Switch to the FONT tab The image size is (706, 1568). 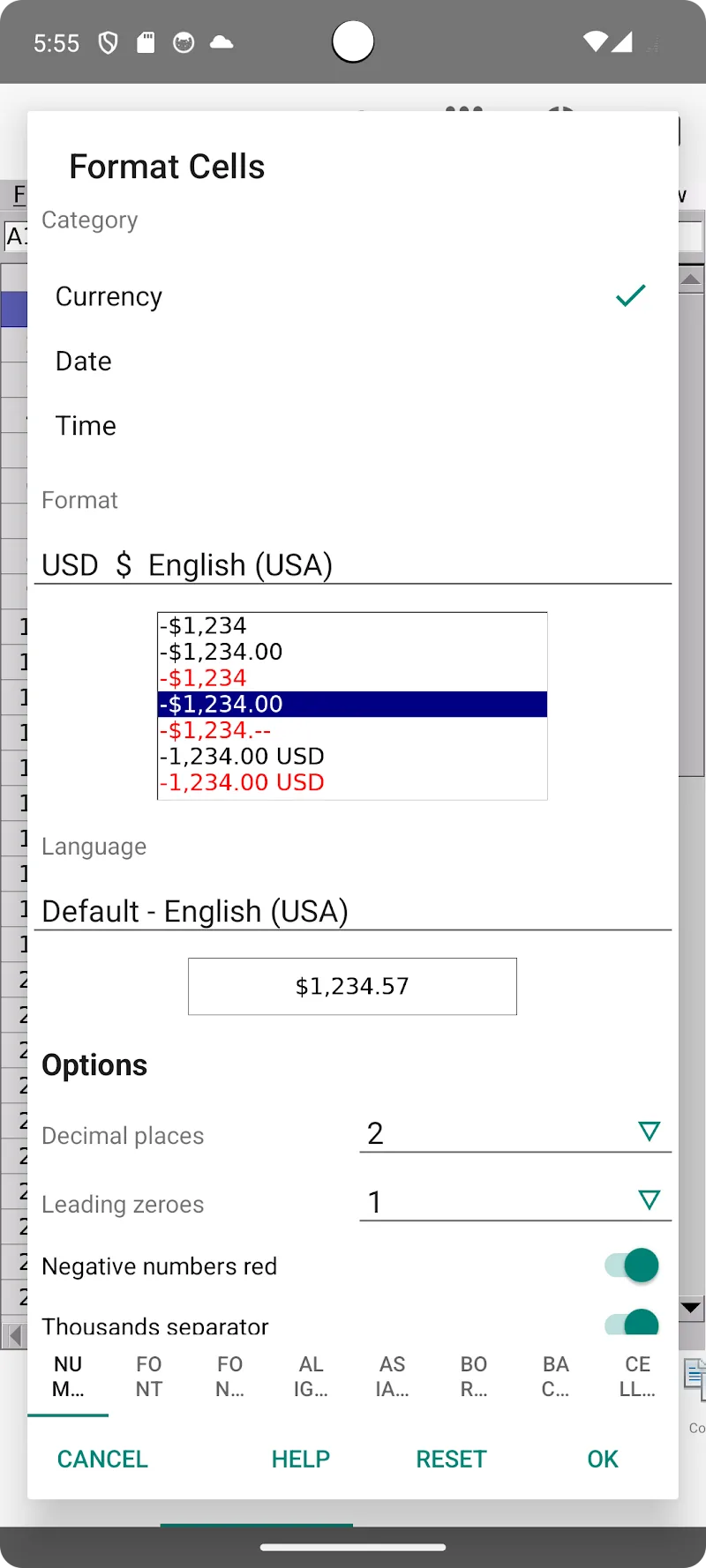click(x=148, y=1377)
